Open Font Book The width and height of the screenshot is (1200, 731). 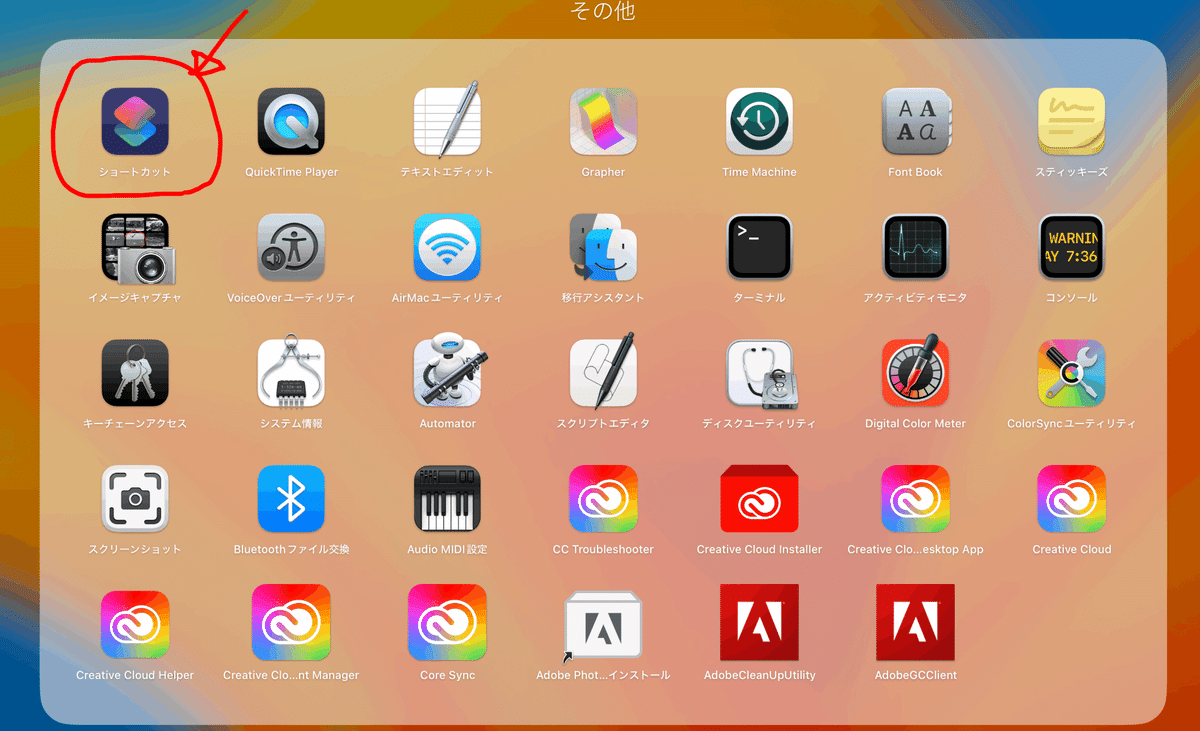tap(915, 122)
